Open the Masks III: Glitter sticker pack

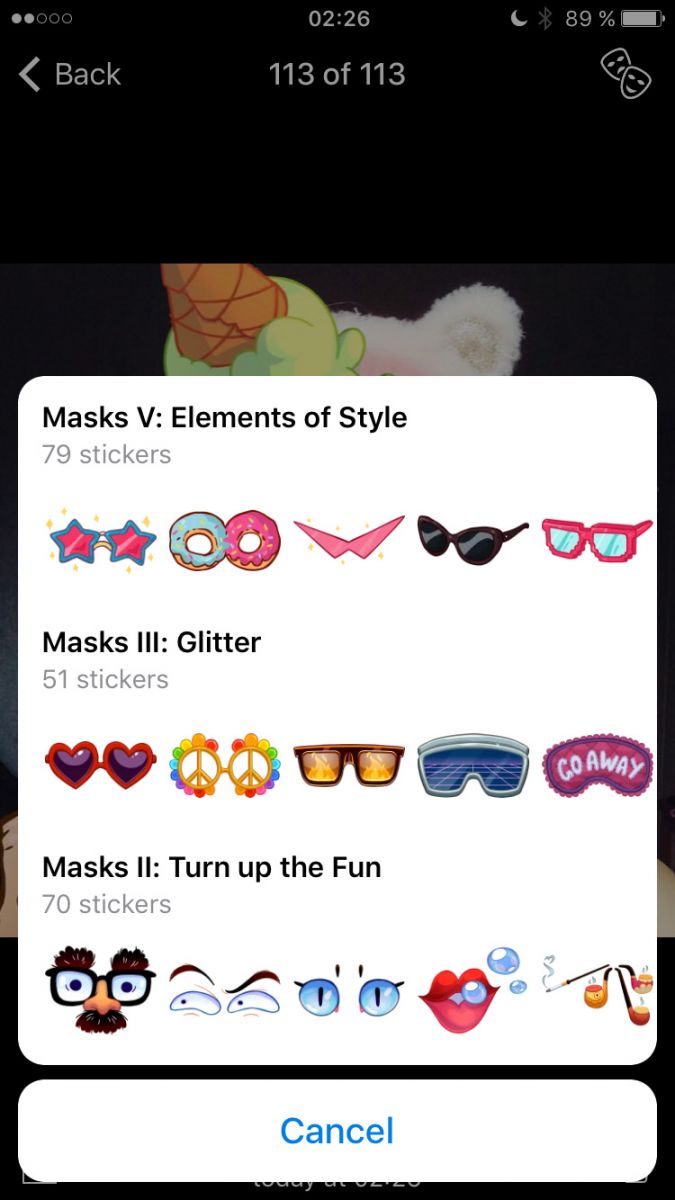click(151, 642)
